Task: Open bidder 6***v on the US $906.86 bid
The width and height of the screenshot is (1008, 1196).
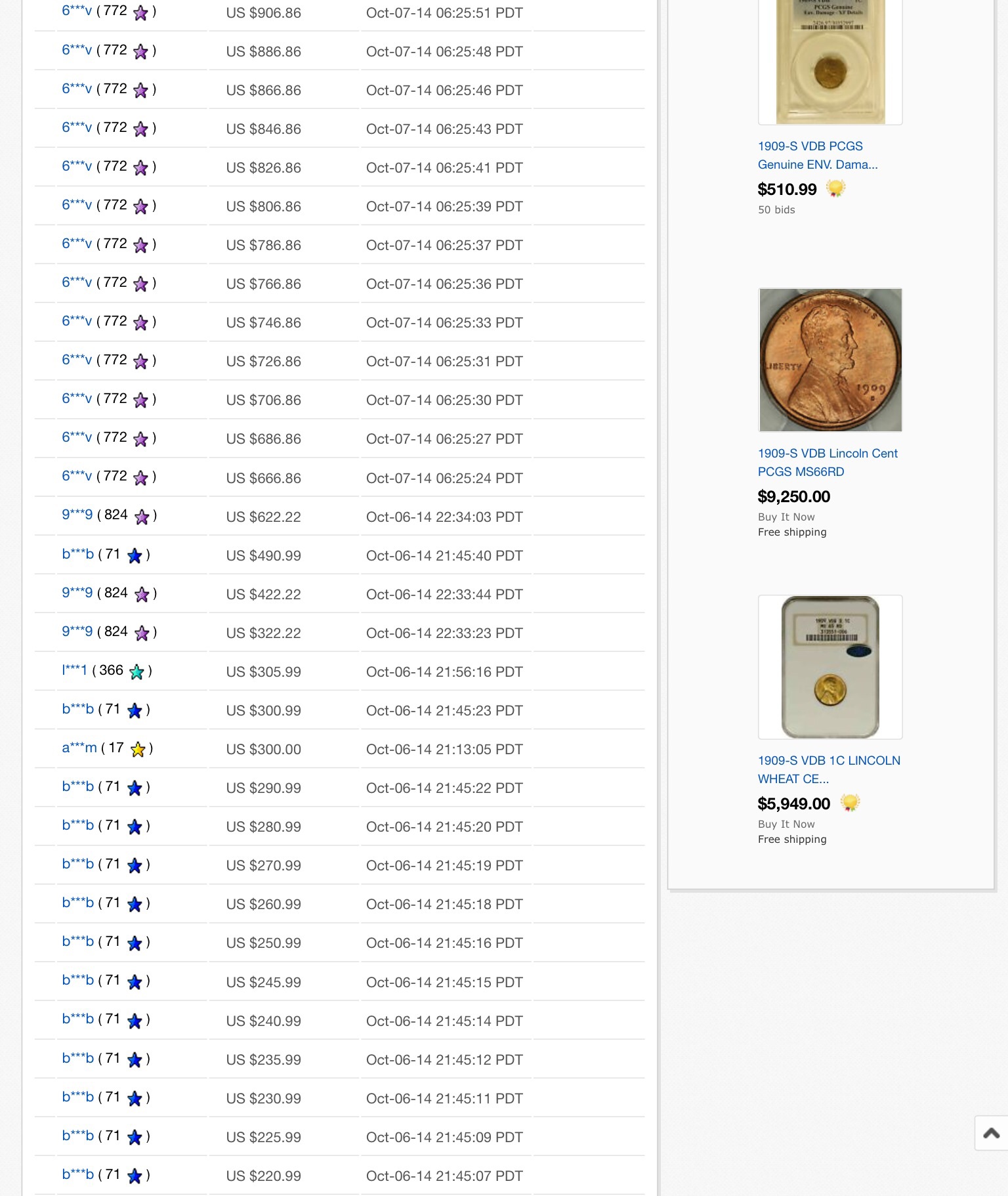Action: (x=77, y=11)
